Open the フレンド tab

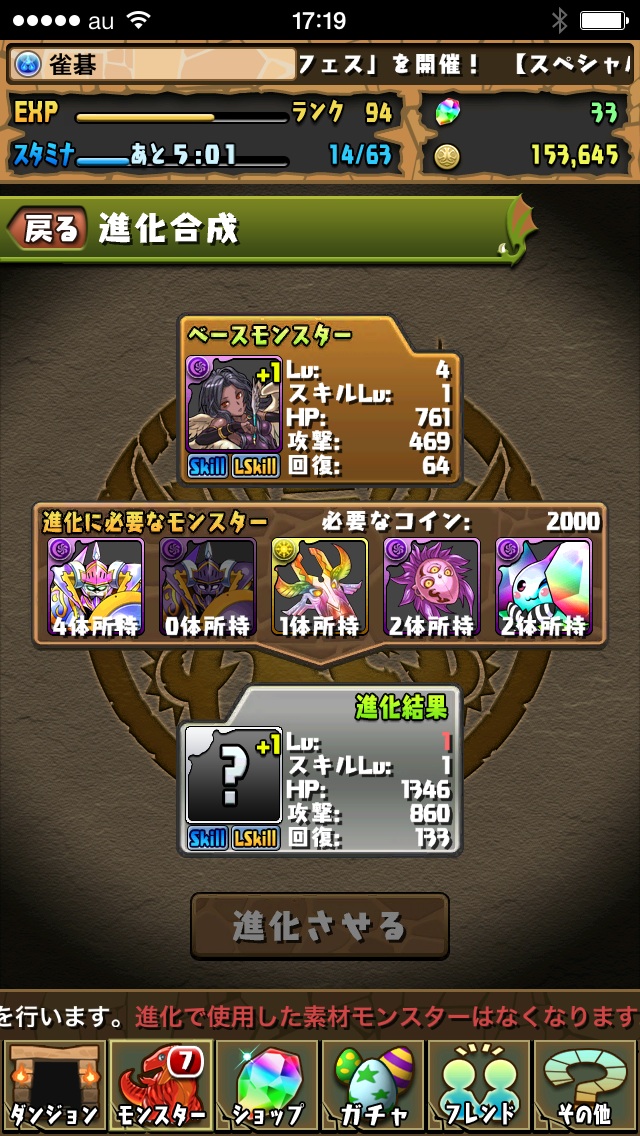[x=479, y=1086]
